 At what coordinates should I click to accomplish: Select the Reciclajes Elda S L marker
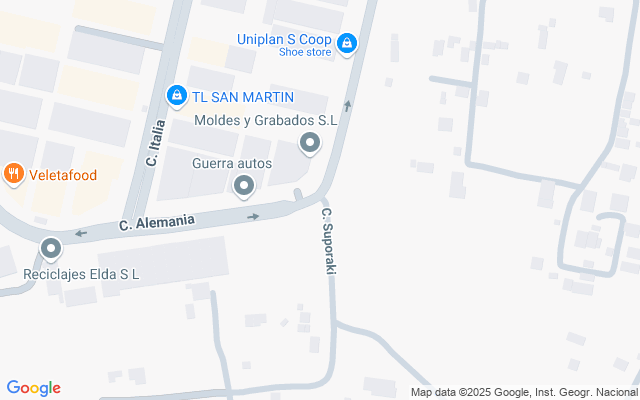pyautogui.click(x=51, y=248)
